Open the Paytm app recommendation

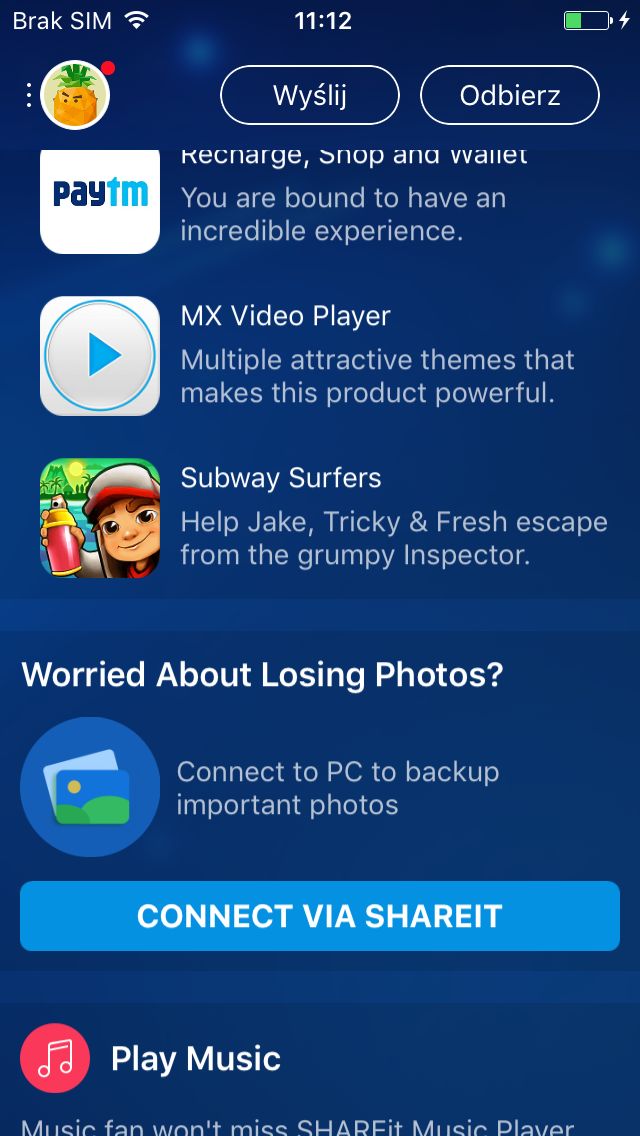click(x=320, y=199)
